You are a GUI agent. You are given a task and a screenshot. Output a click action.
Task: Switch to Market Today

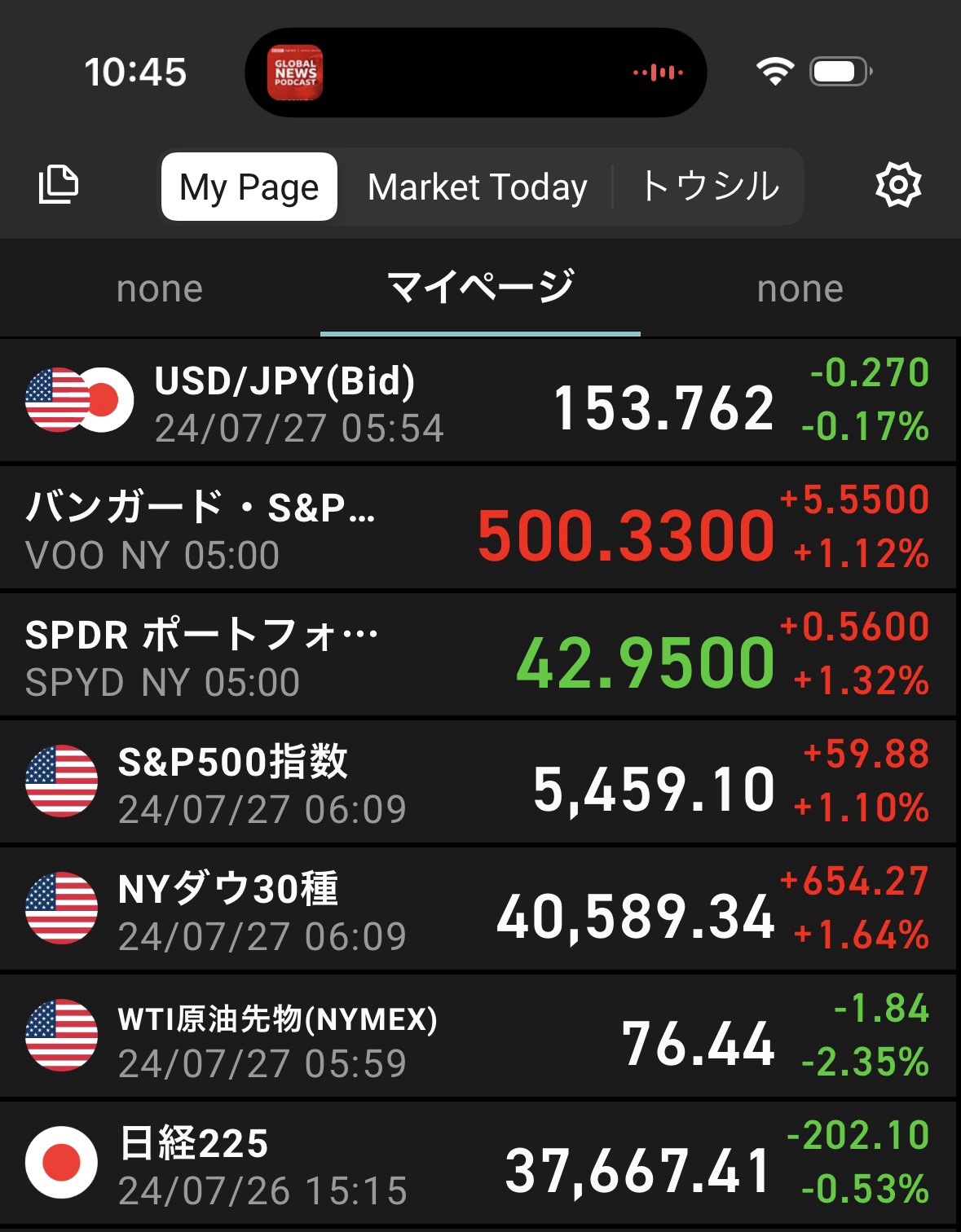(477, 187)
